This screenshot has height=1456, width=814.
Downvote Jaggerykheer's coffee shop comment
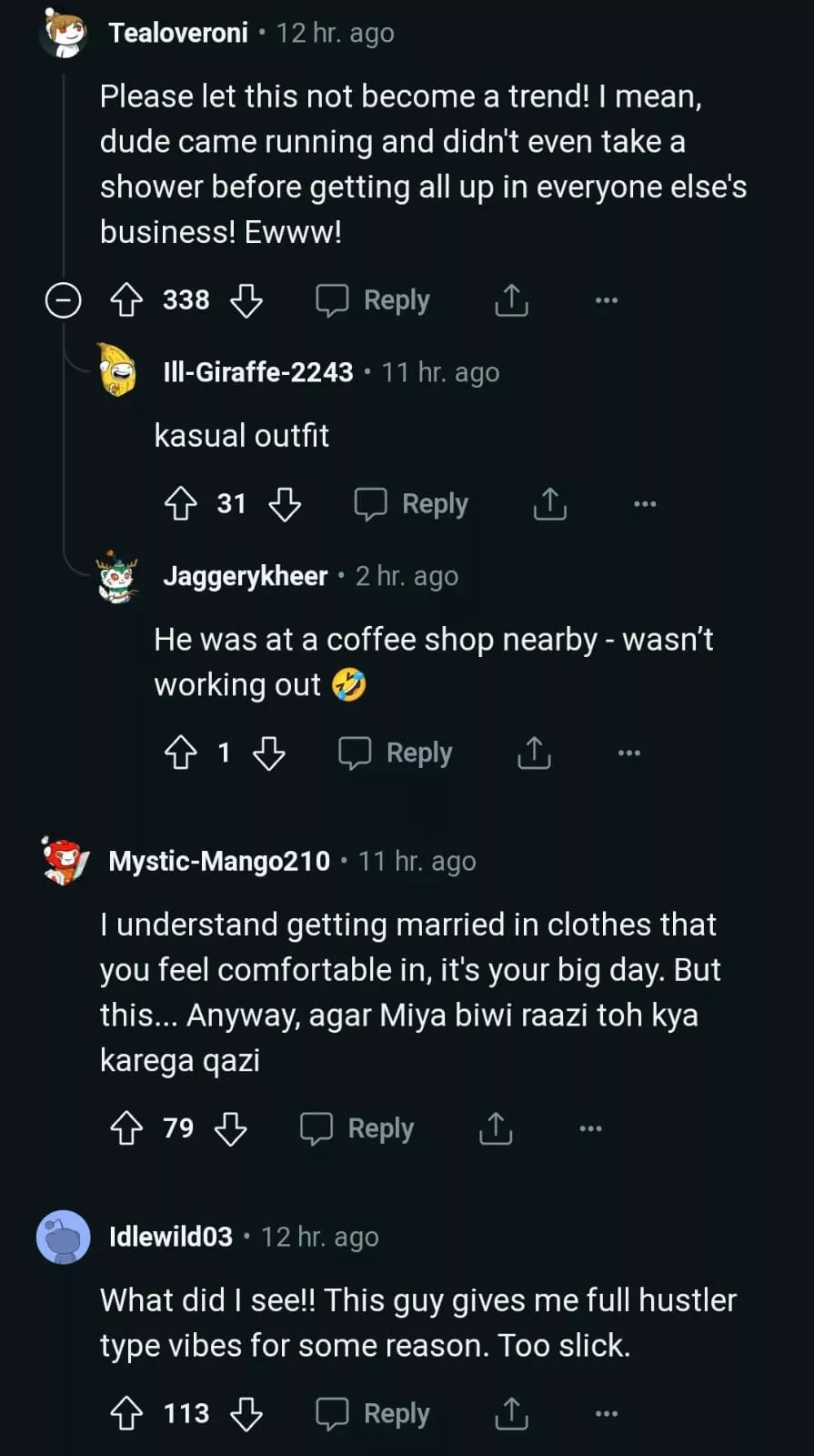[x=268, y=753]
